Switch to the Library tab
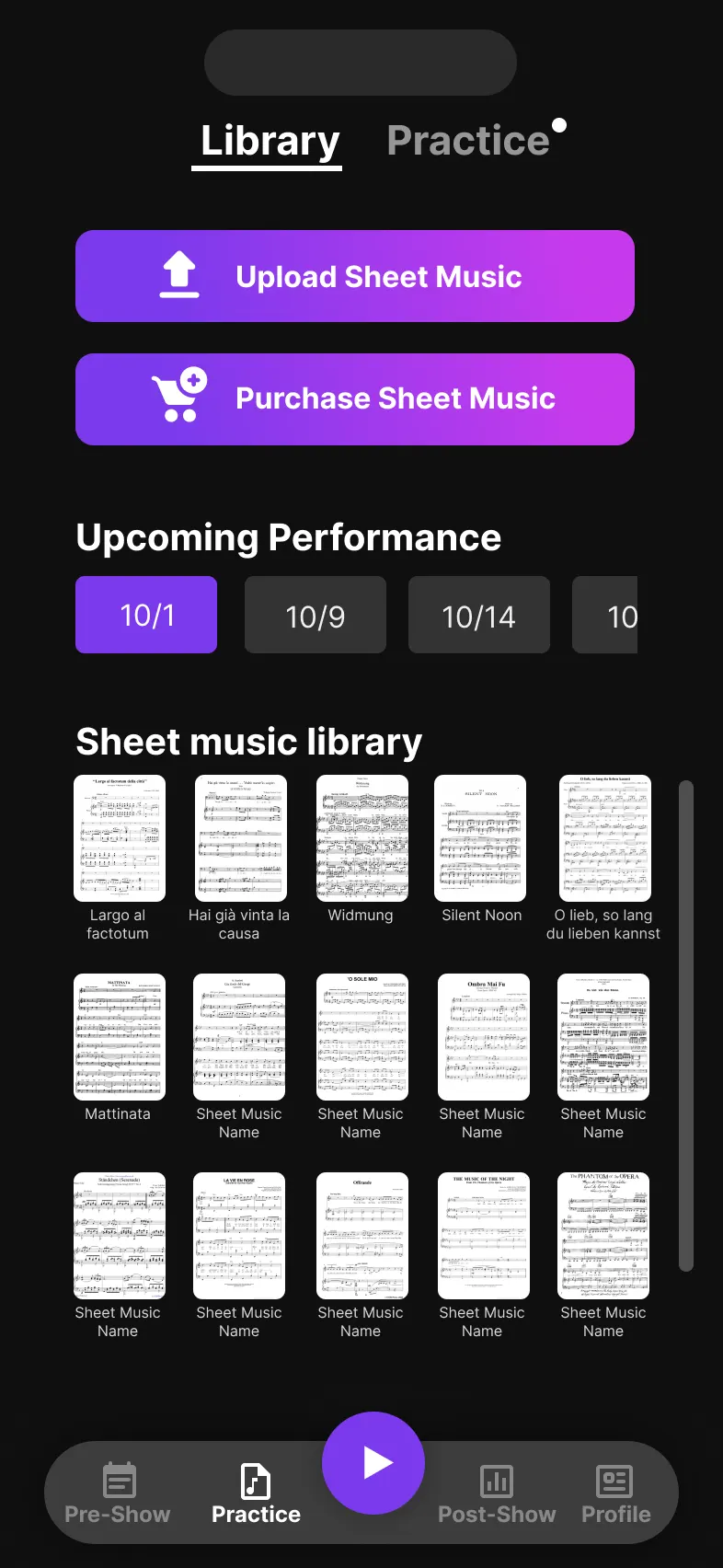This screenshot has width=723, height=1568. [x=267, y=139]
